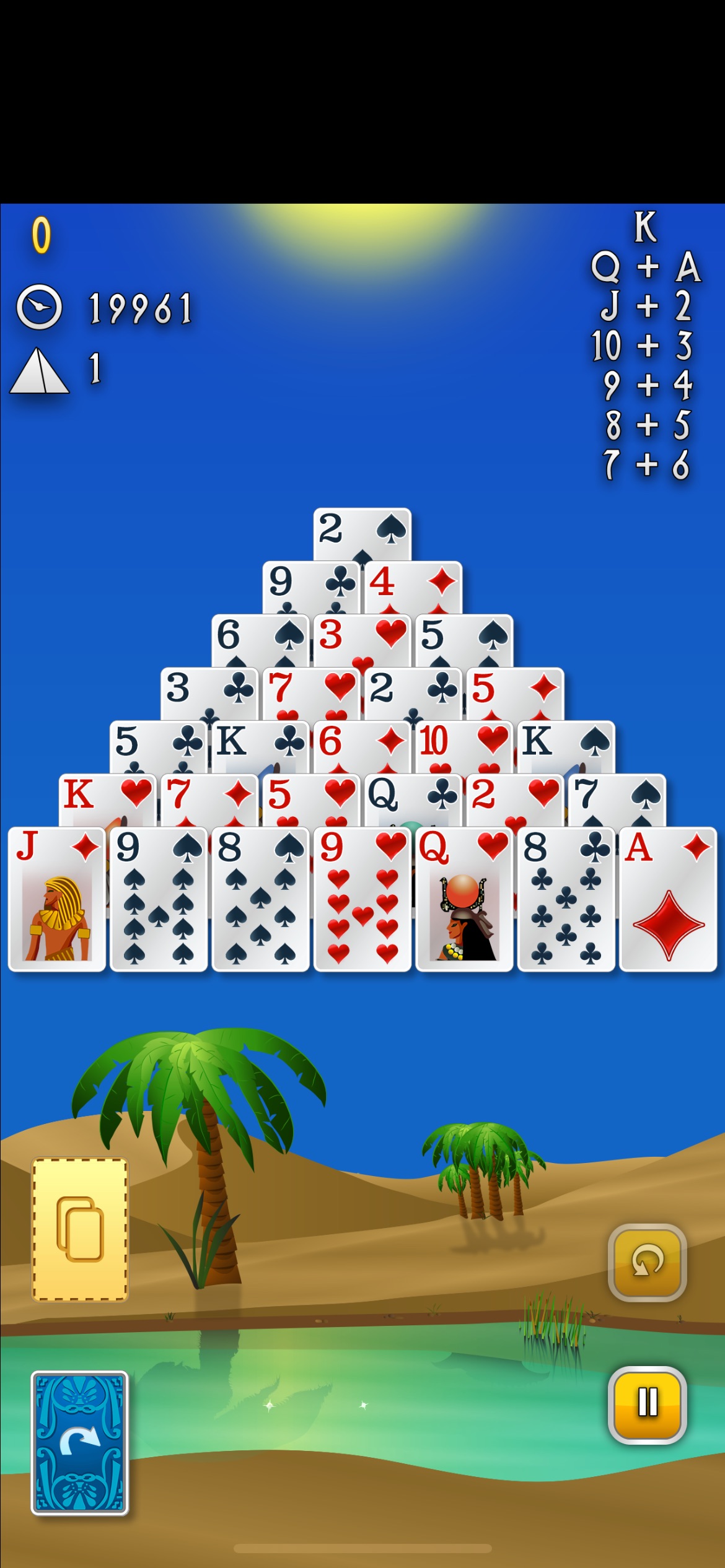Select the 9 of spades card
This screenshot has height=1568, width=725.
pyautogui.click(x=159, y=899)
